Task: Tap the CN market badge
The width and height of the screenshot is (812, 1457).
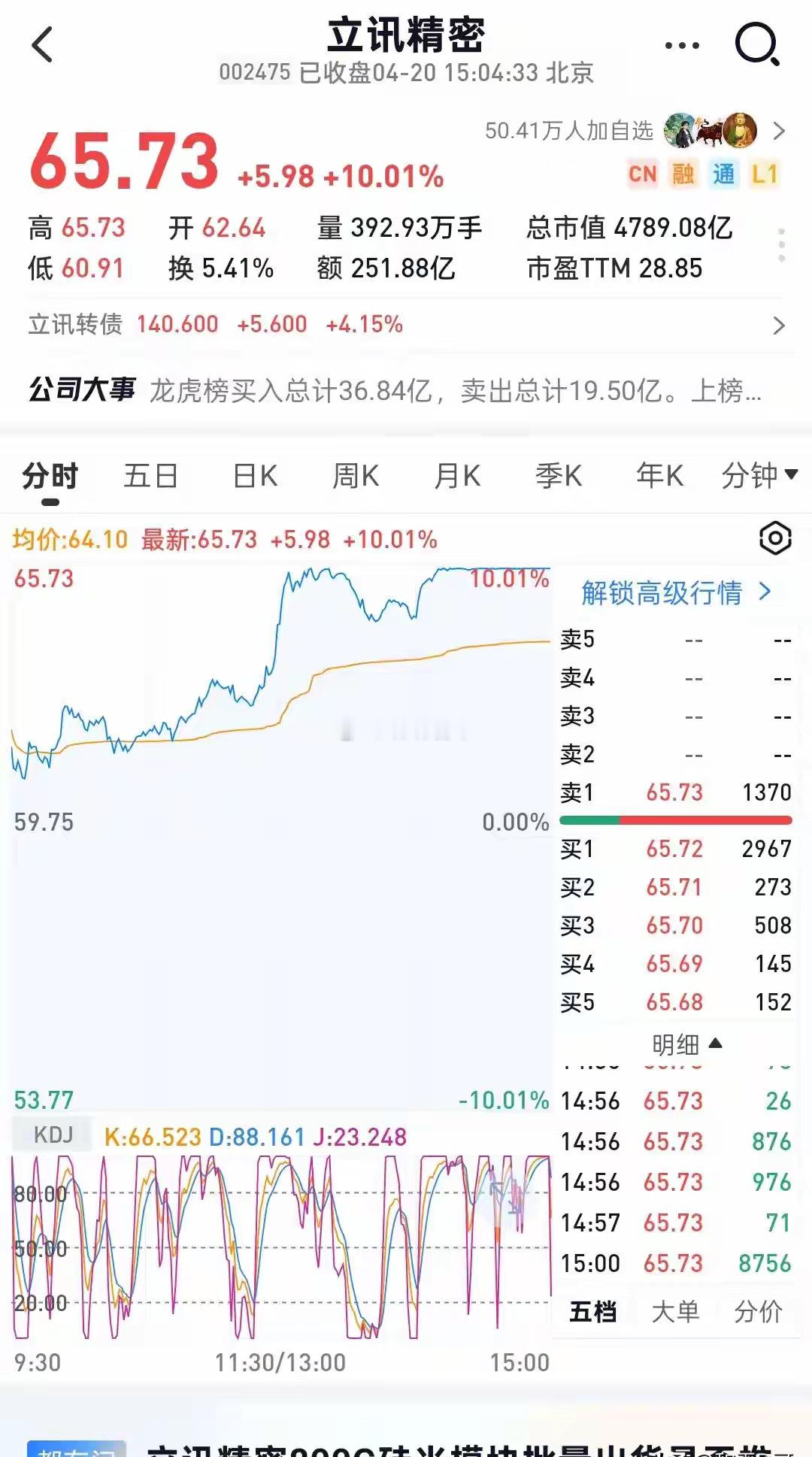Action: coord(641,174)
